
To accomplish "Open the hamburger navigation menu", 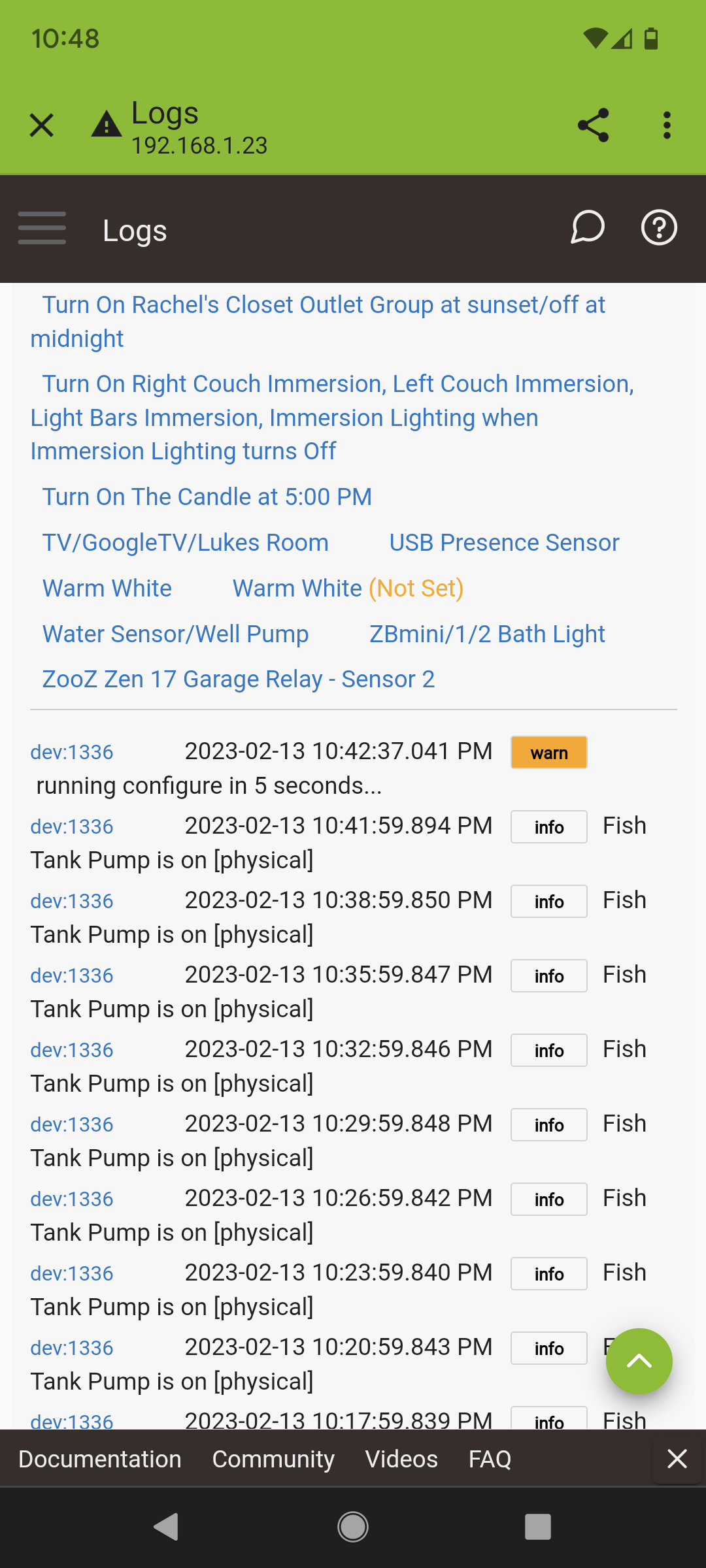I will 42,228.
